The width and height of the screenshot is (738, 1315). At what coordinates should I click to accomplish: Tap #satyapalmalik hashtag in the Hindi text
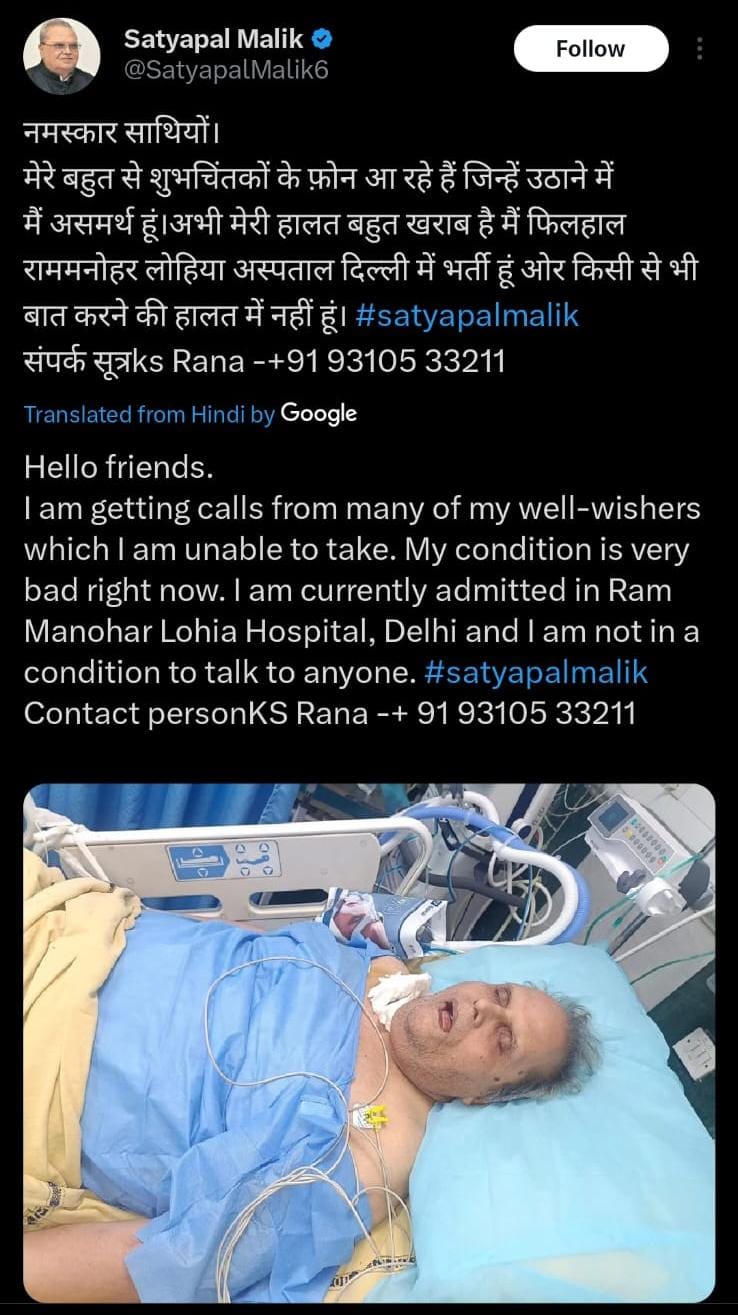467,317
